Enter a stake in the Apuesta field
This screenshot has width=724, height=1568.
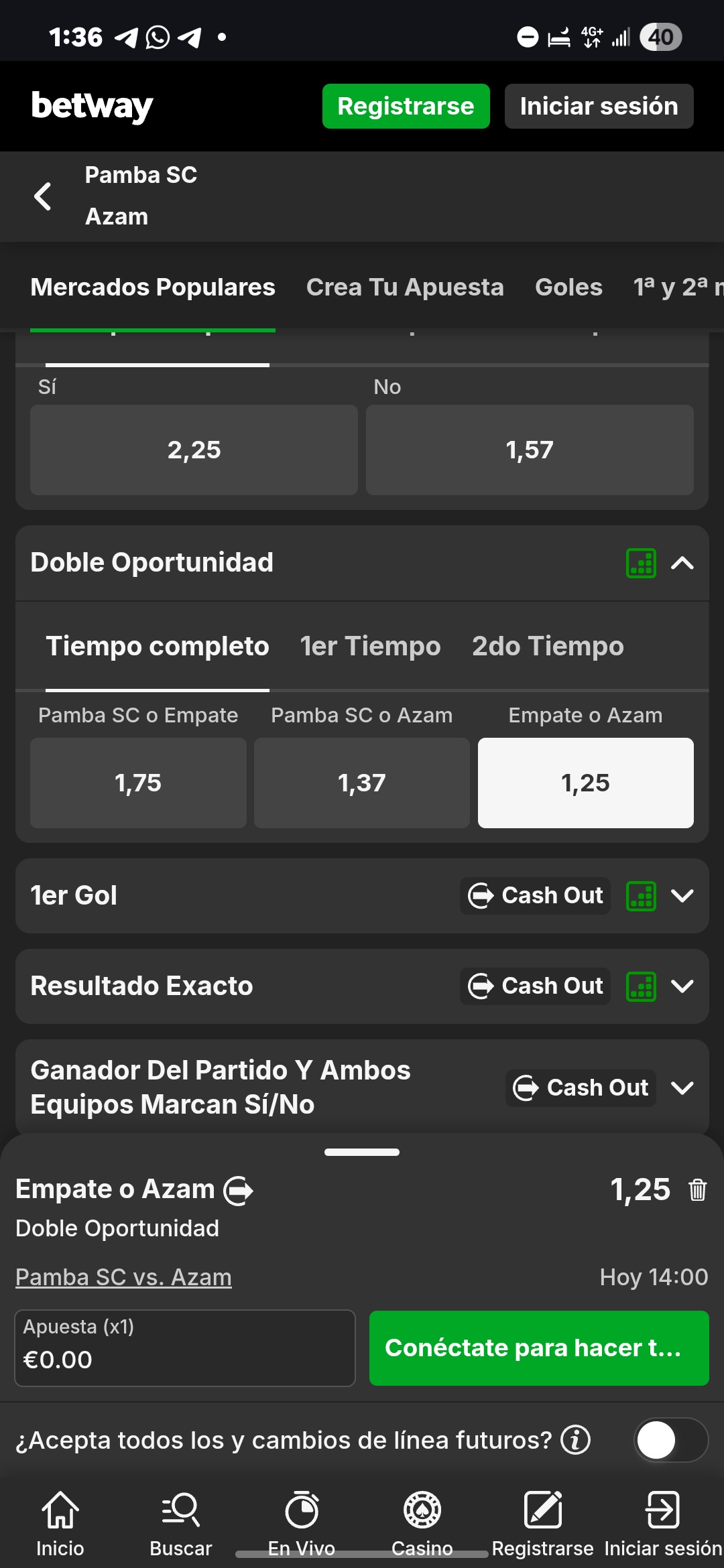pyautogui.click(x=184, y=1348)
